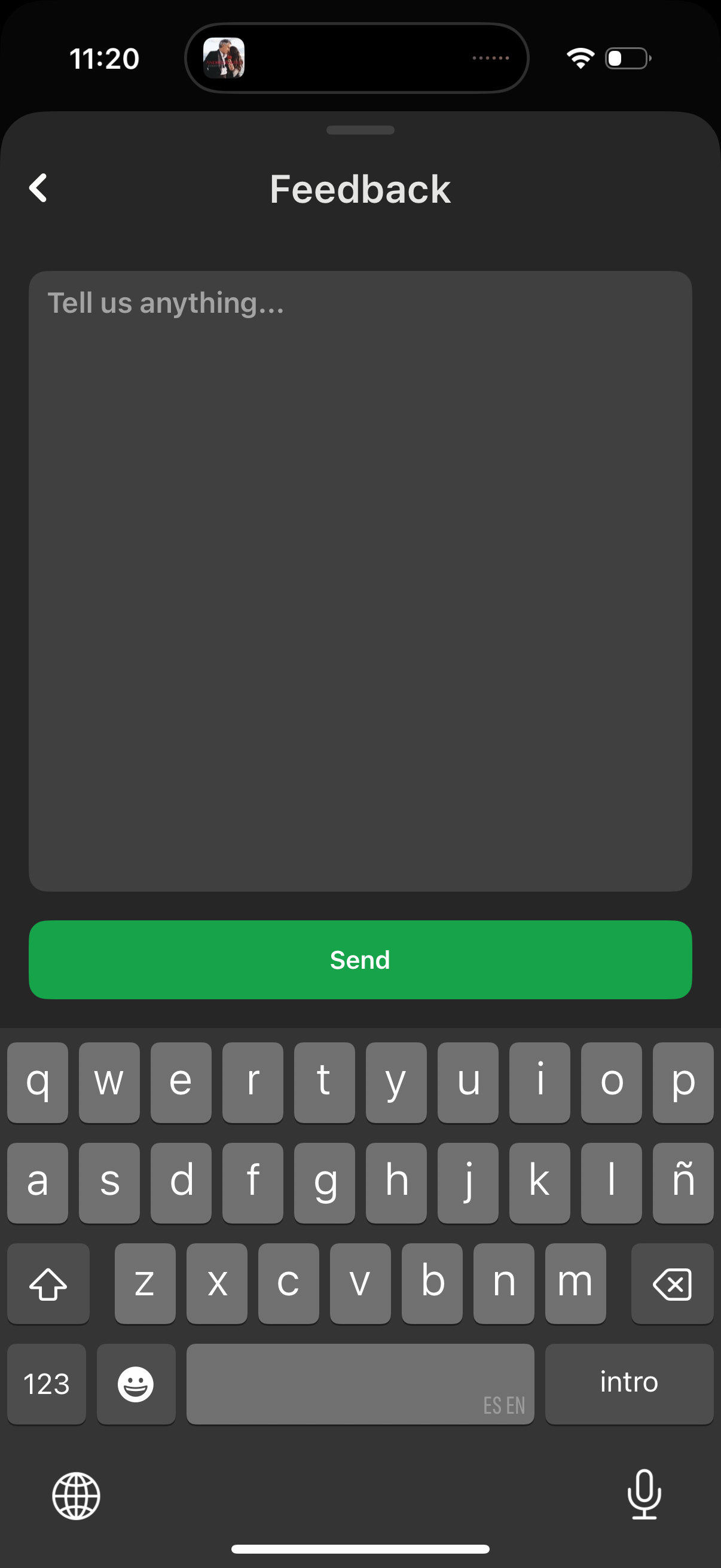Viewport: 721px width, 1568px height.
Task: Tap the intro key to confirm
Action: [628, 1383]
